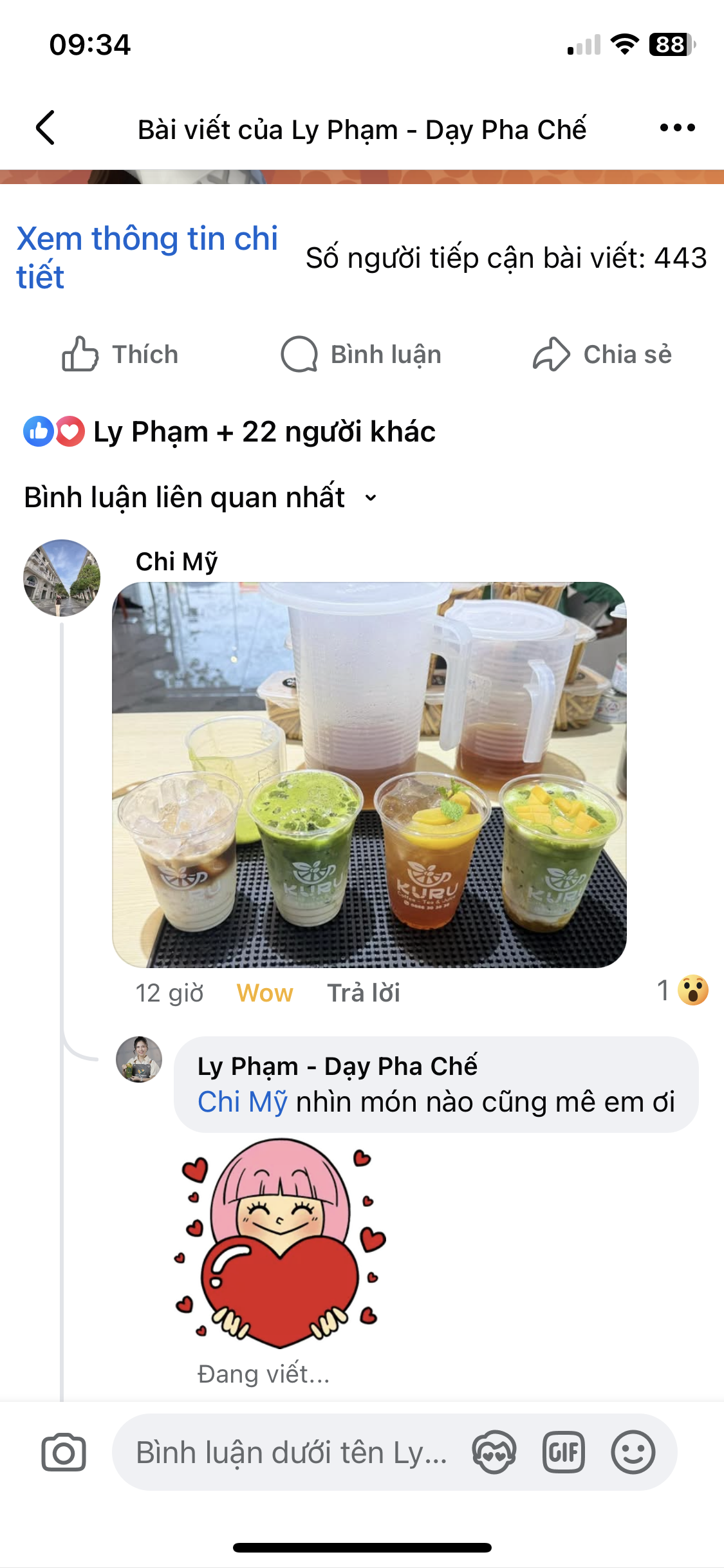Image resolution: width=724 pixels, height=1568 pixels.
Task: Expand Bình luận liên quan nhất sort dropdown
Action: [x=201, y=498]
